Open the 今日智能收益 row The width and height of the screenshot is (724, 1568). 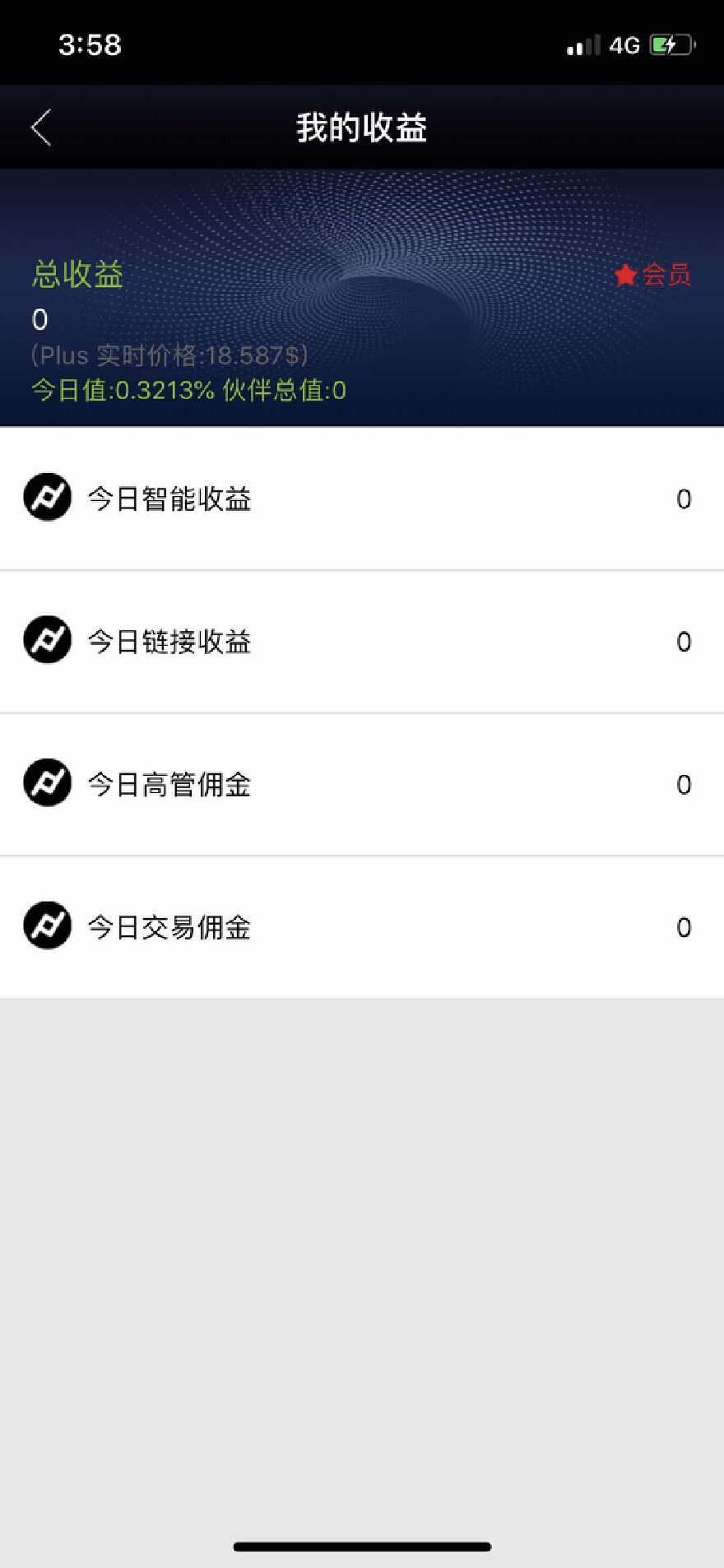(x=360, y=499)
